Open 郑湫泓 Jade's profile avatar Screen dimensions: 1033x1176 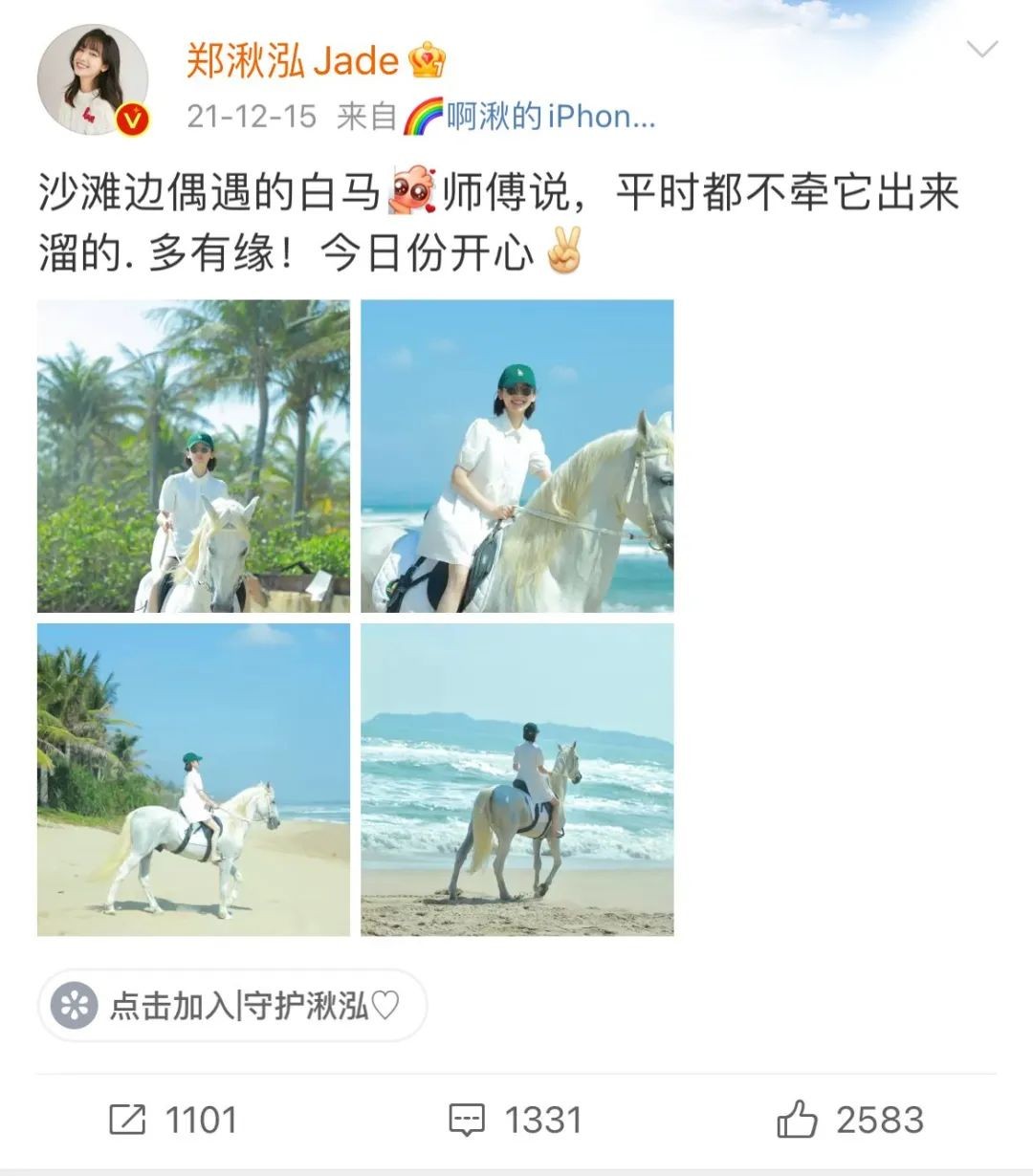tap(93, 79)
